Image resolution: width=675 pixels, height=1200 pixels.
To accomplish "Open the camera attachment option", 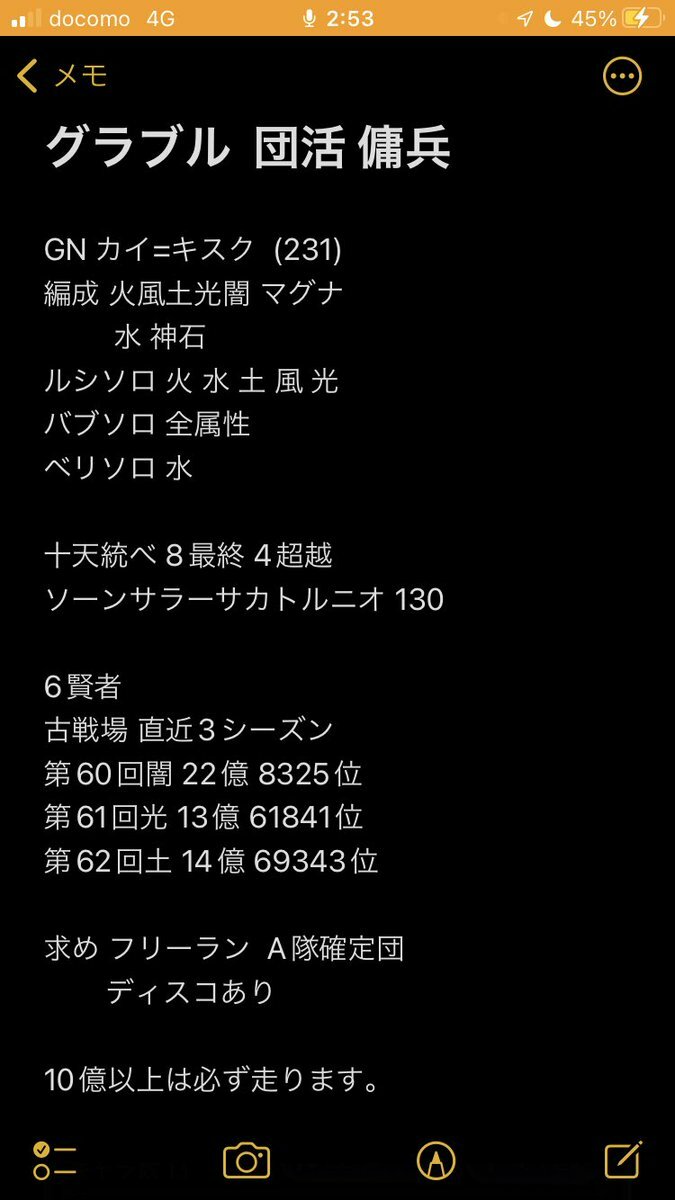I will pos(246,1161).
